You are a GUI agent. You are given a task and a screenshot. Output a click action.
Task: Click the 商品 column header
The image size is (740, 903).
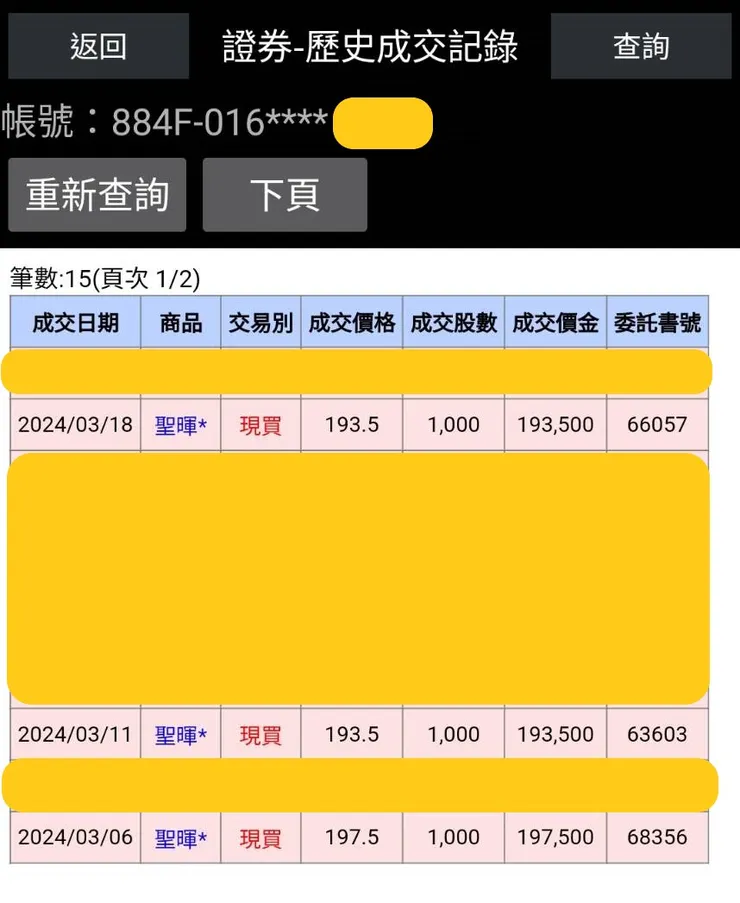point(179,322)
